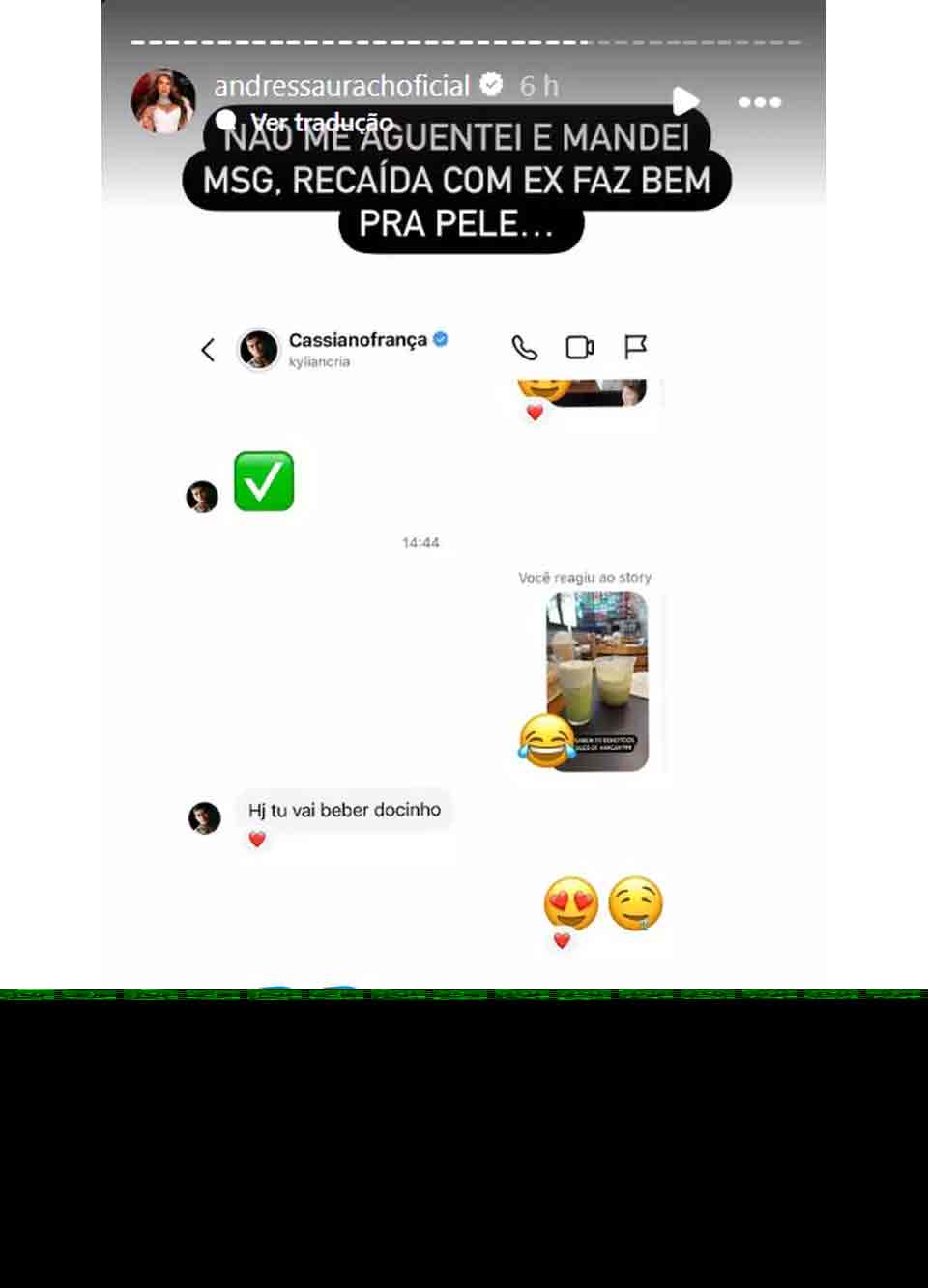Tap Ver tradução to translate the story

coord(321,122)
